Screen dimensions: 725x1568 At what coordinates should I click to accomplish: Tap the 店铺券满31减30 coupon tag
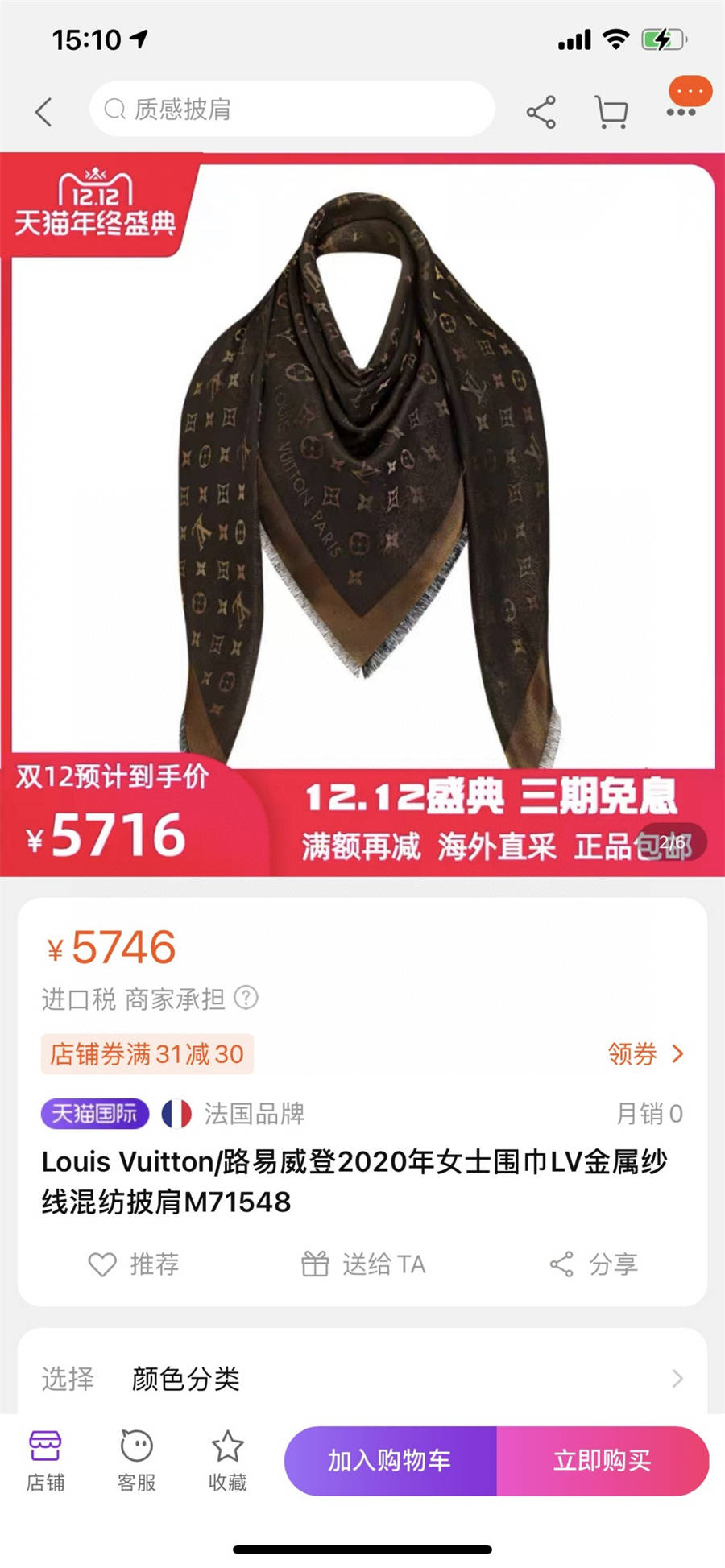[147, 1053]
